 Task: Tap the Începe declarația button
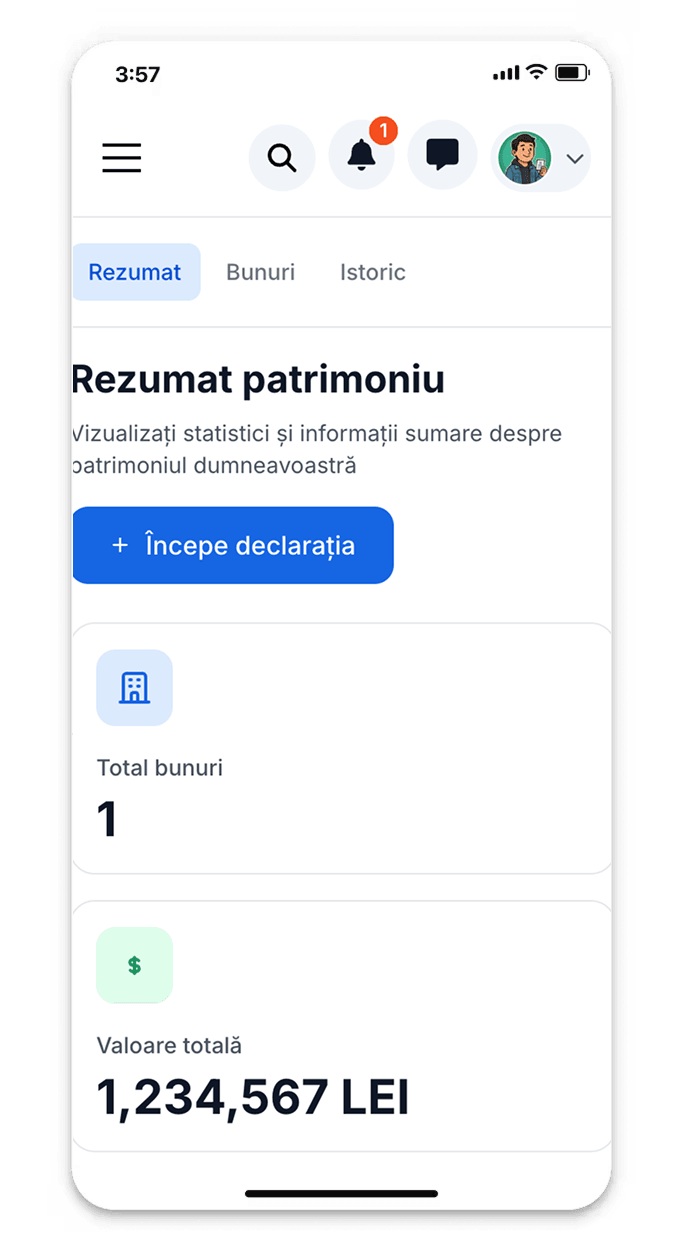[x=232, y=545]
